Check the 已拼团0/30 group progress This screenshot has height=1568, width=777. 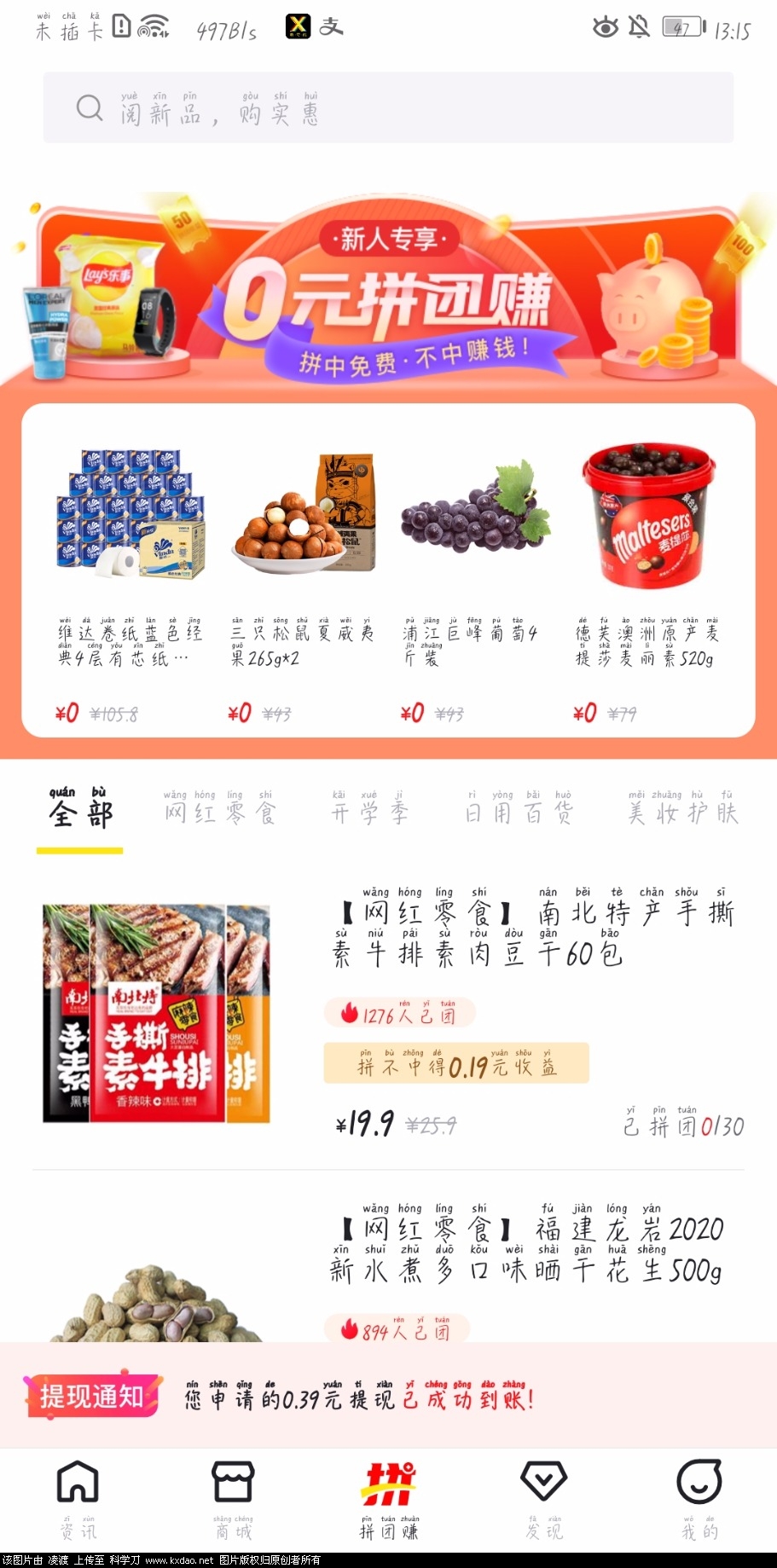tap(682, 1125)
